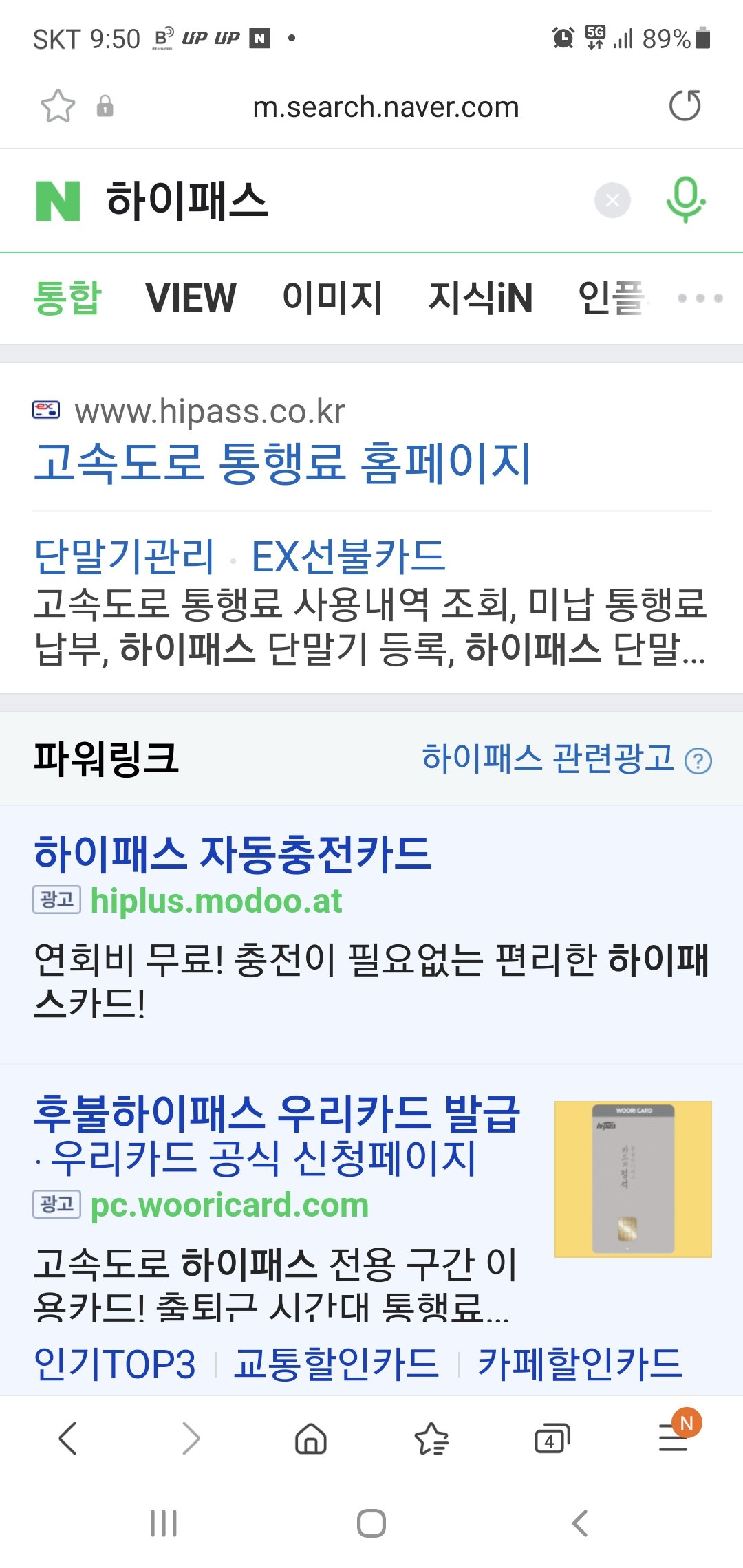The width and height of the screenshot is (743, 1568).
Task: Go to the browser home page
Action: coord(310,1439)
